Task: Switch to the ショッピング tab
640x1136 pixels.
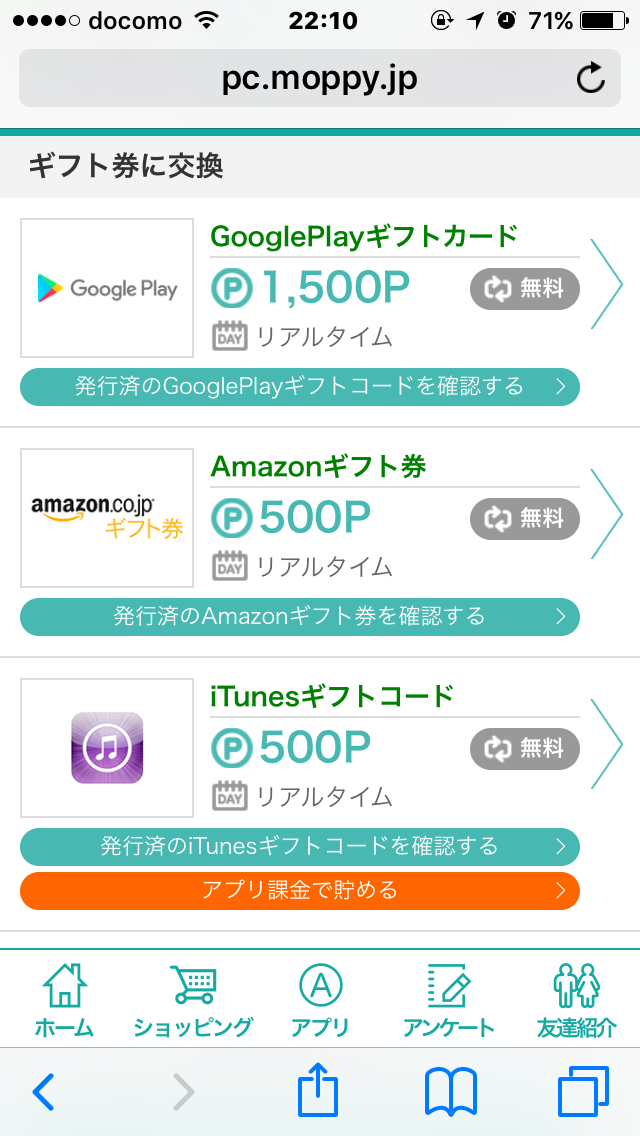Action: pyautogui.click(x=193, y=999)
